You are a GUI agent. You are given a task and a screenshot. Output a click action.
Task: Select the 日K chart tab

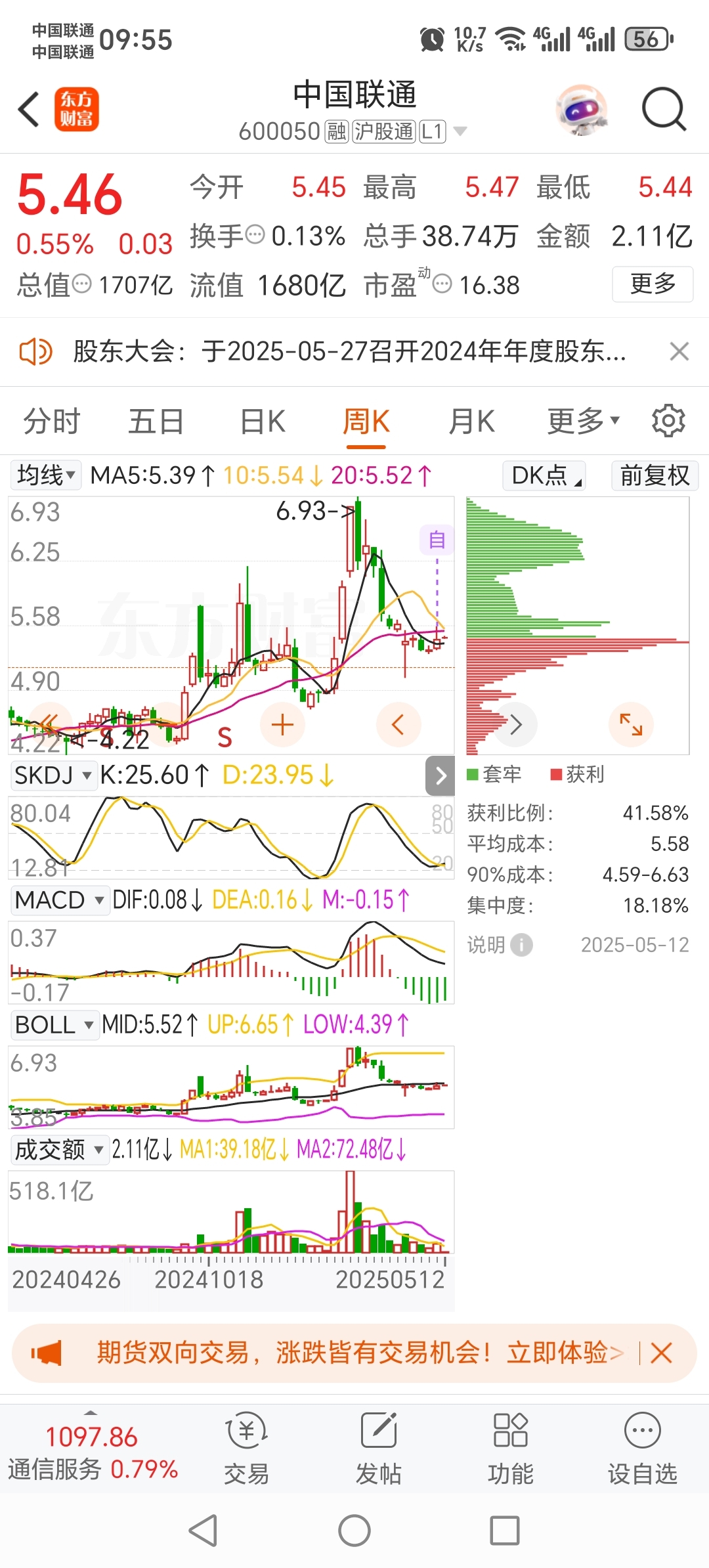pyautogui.click(x=263, y=421)
